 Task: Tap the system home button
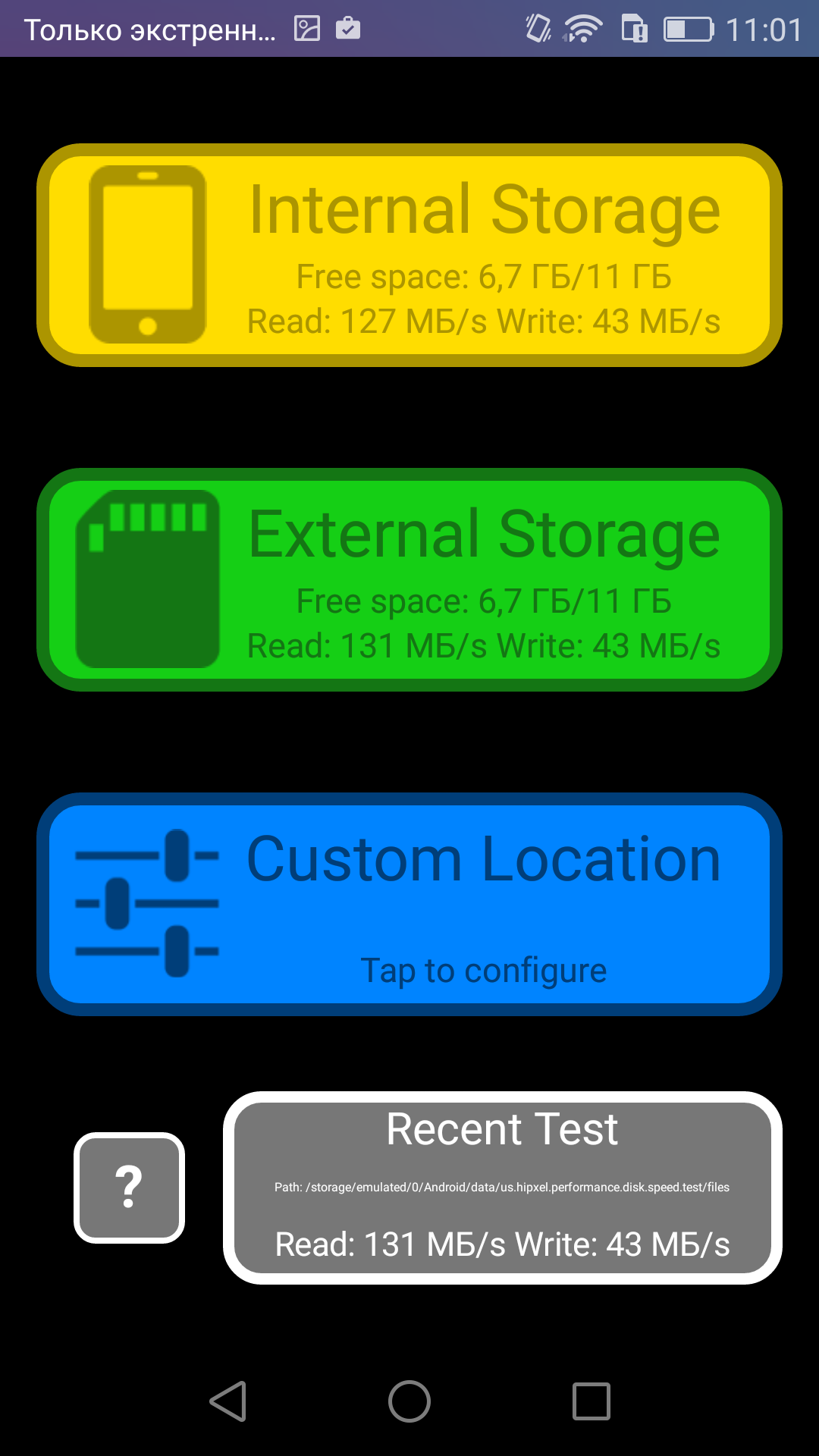click(x=409, y=1401)
